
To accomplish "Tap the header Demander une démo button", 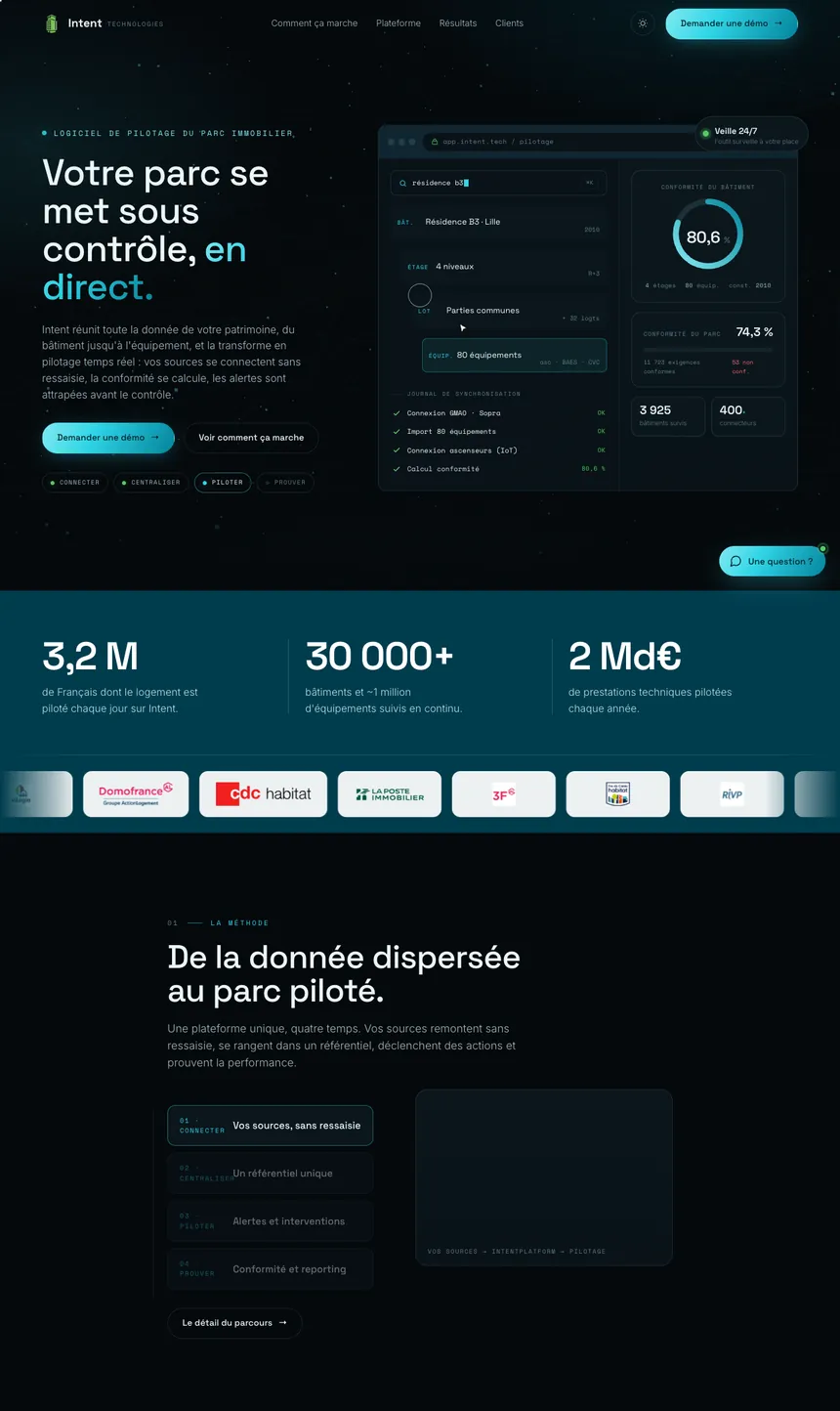I will pyautogui.click(x=732, y=23).
